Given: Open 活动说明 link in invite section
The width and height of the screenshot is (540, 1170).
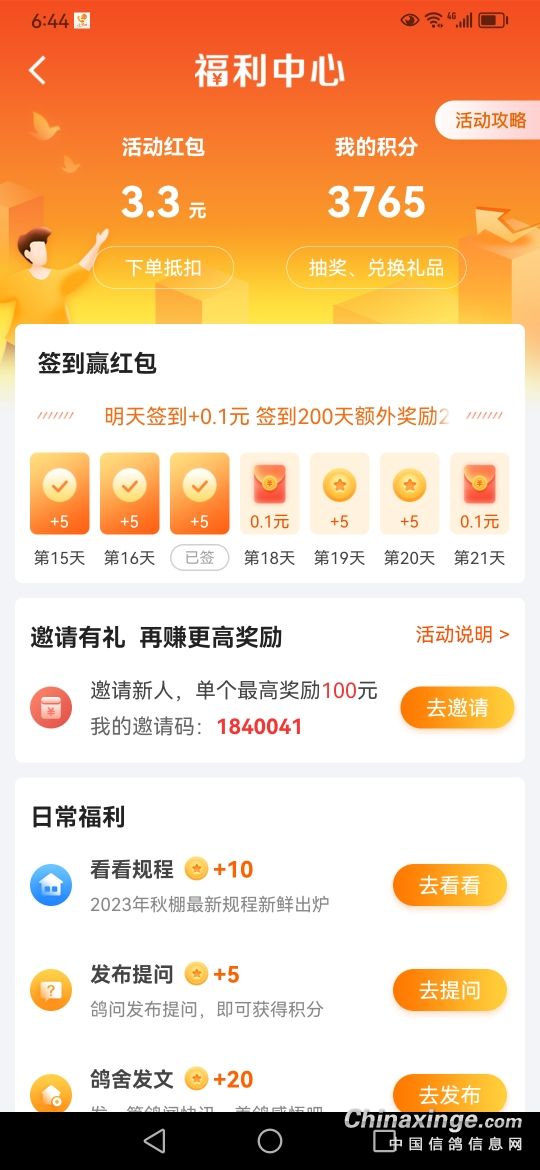Looking at the screenshot, I should coord(462,634).
